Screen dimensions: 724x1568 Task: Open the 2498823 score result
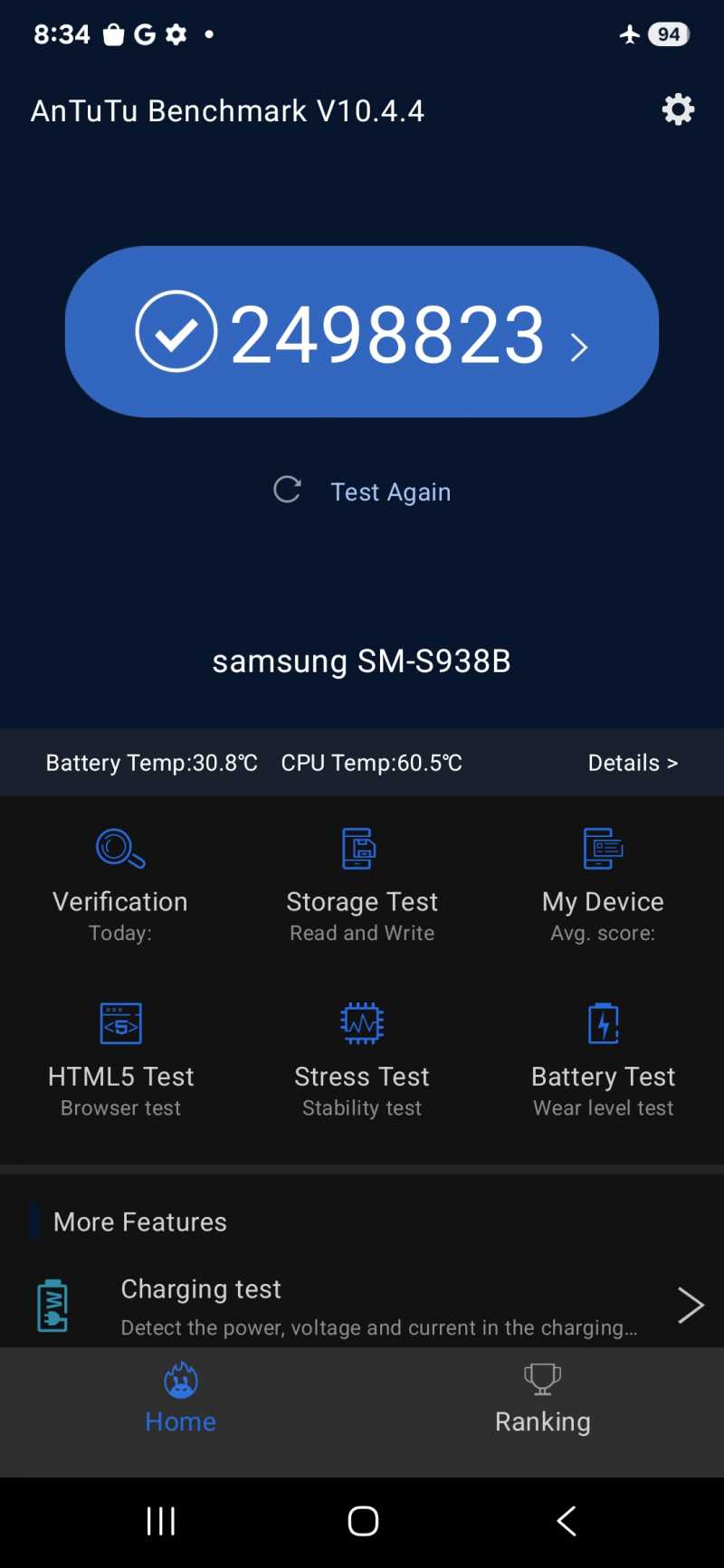(x=362, y=331)
